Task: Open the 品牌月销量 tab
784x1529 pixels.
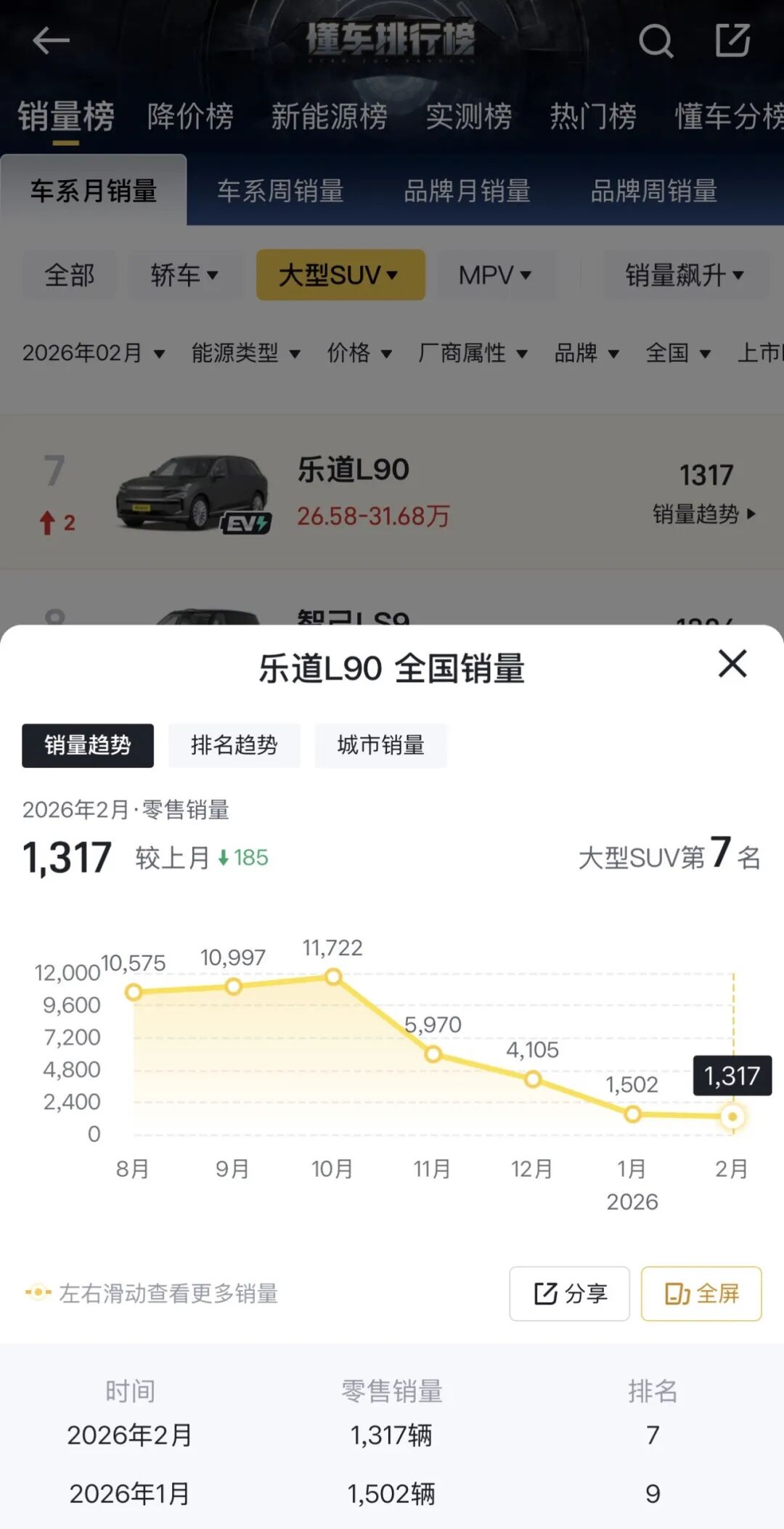Action: (x=467, y=191)
